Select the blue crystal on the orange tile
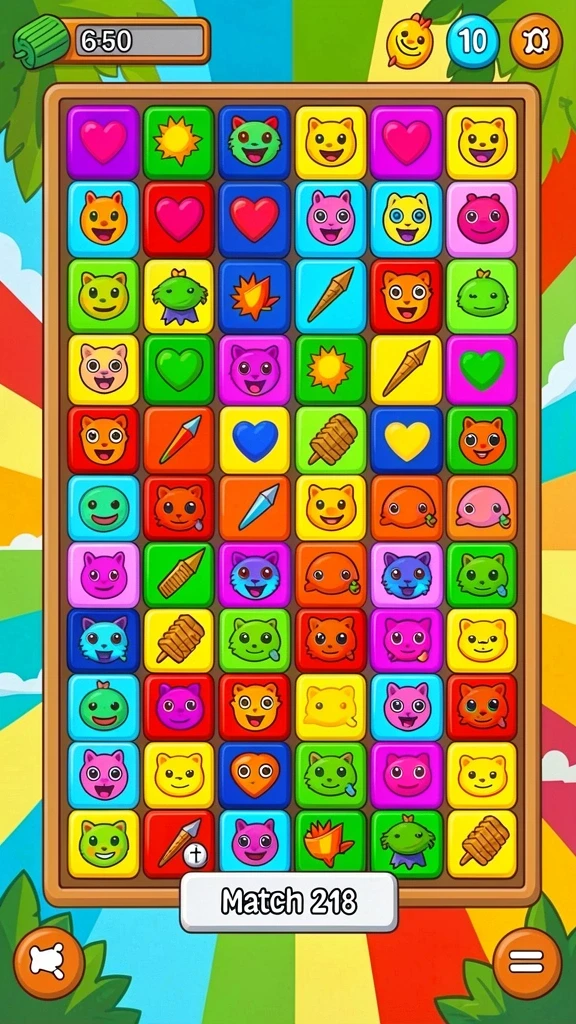The height and width of the screenshot is (1024, 576). pos(255,507)
